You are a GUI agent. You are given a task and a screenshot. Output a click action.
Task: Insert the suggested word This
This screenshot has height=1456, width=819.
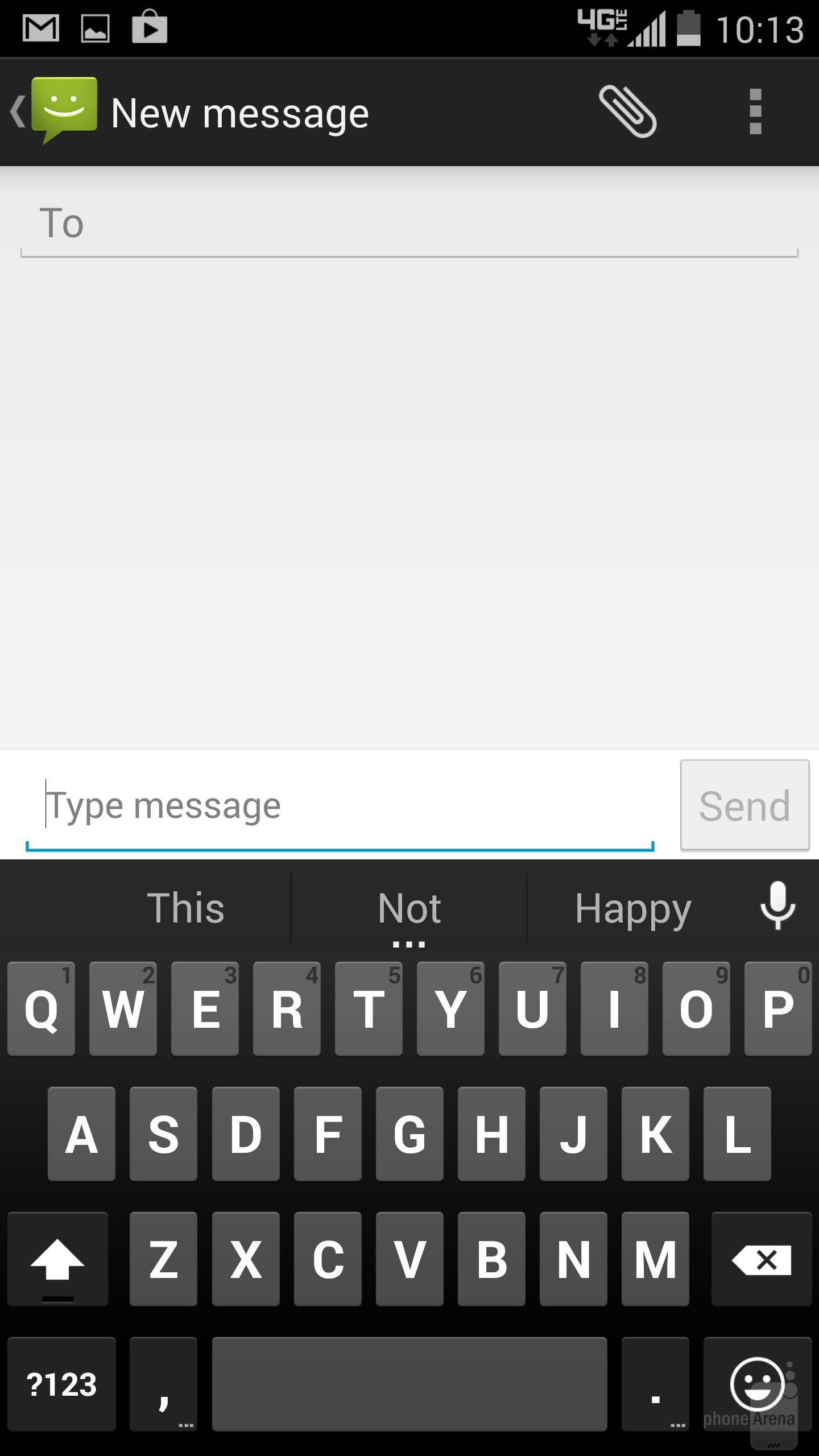(x=185, y=908)
